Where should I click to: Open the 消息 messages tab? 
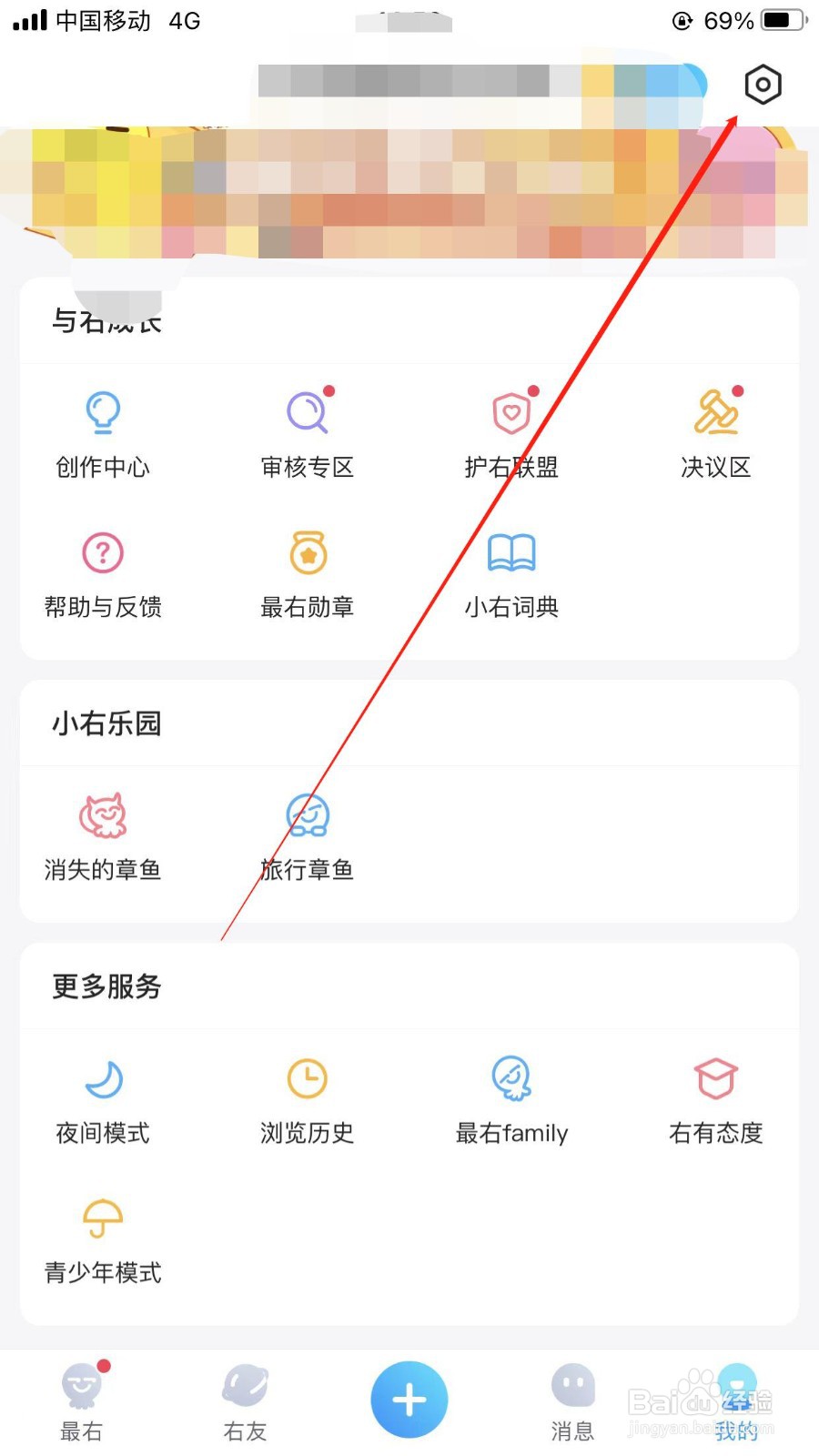(x=572, y=1401)
